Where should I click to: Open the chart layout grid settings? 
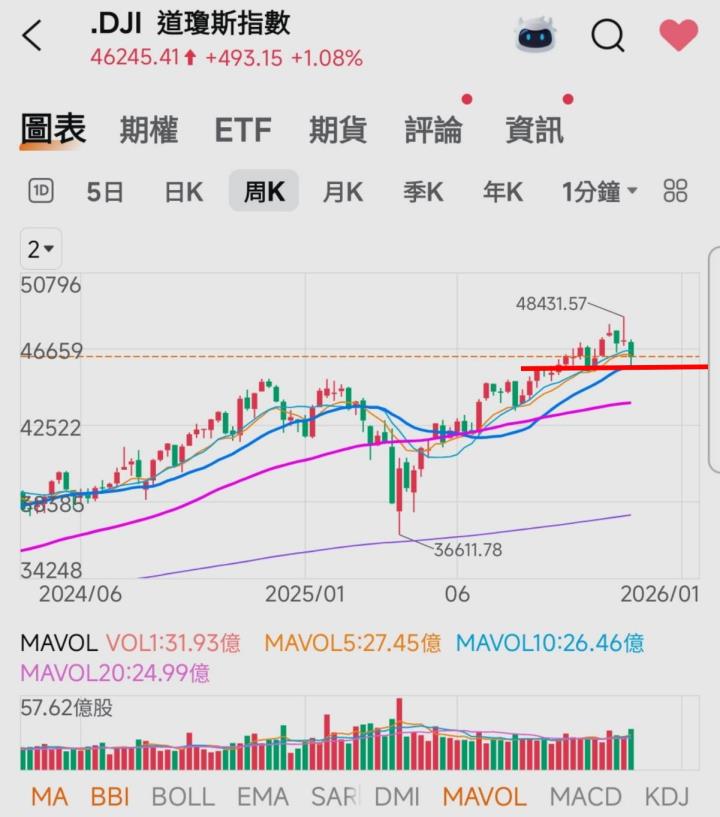(x=676, y=191)
